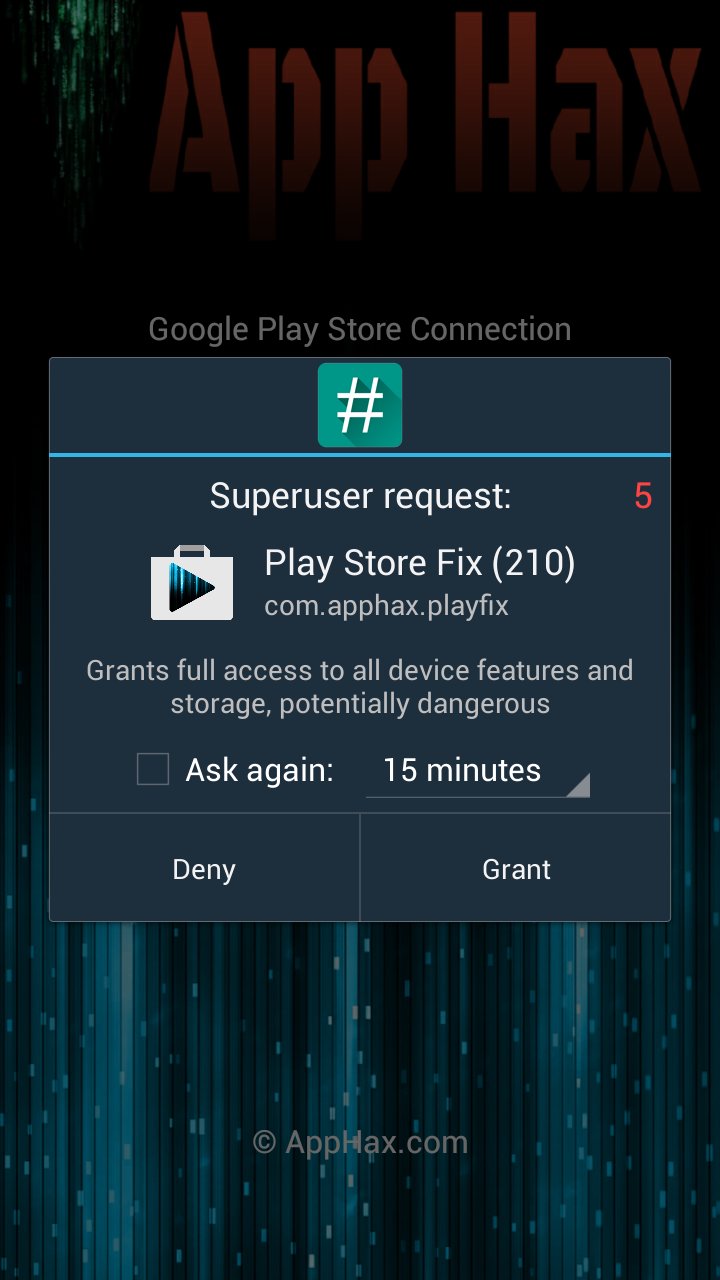Screen dimensions: 720x1280
Task: Click the Play Store Fix (210) label
Action: pos(419,562)
